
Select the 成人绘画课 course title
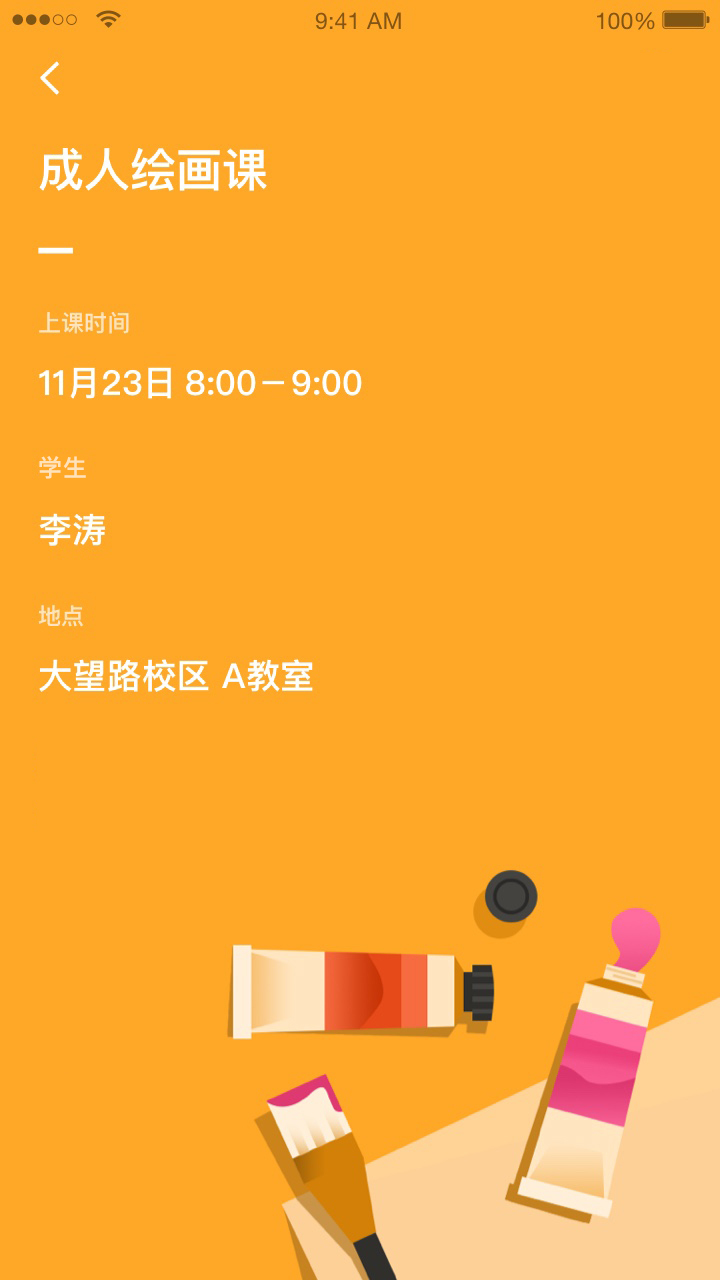tap(153, 170)
